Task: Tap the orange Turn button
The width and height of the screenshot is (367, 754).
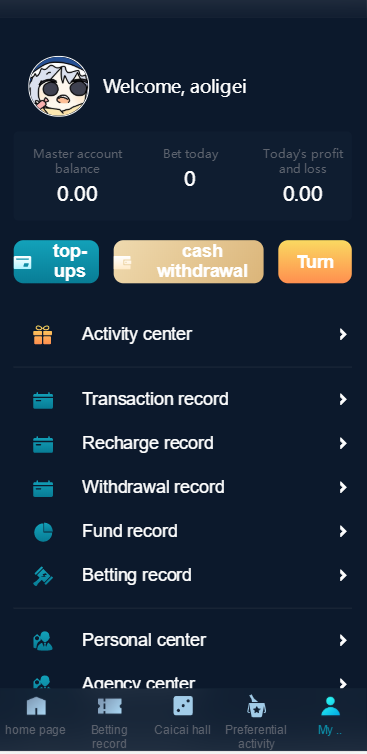Action: point(315,262)
